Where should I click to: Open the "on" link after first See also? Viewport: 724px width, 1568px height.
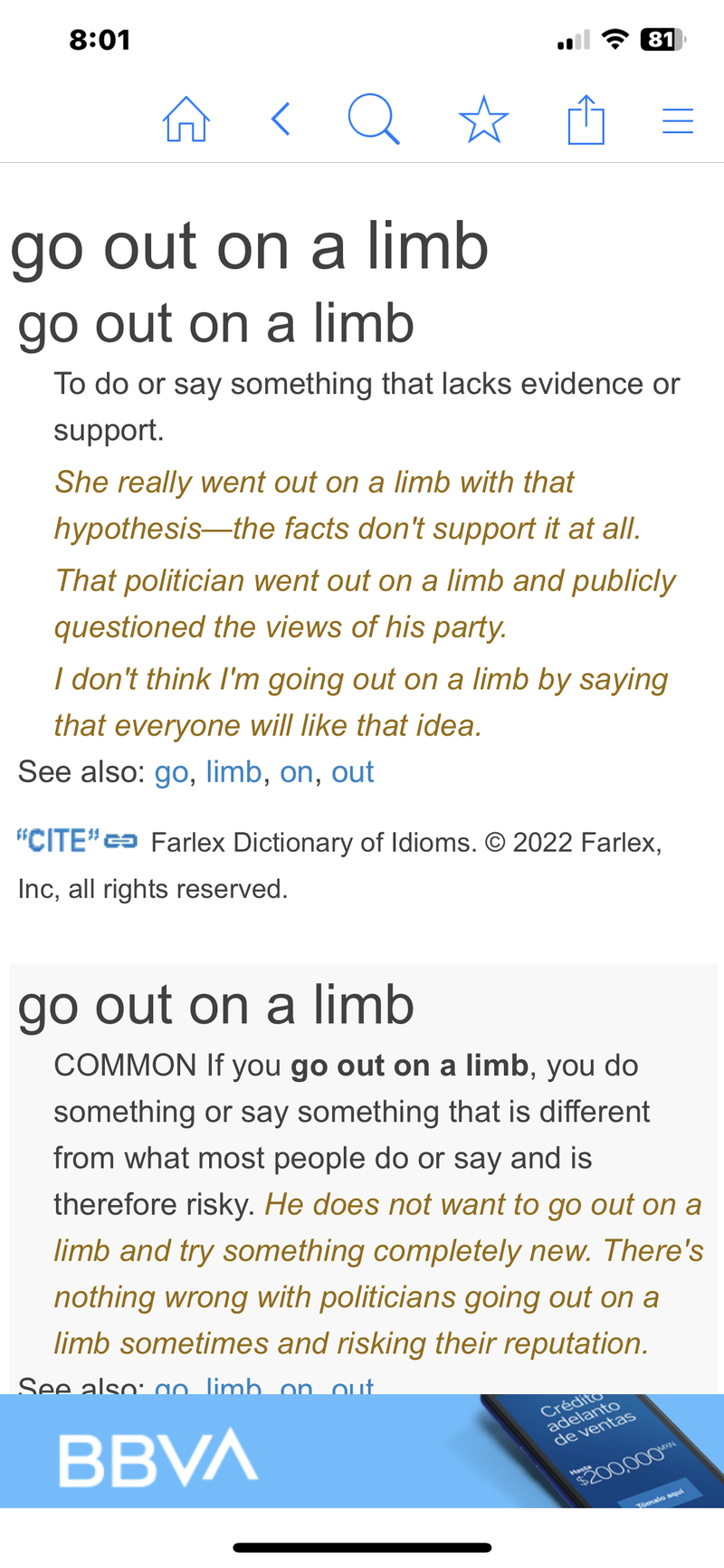point(296,772)
